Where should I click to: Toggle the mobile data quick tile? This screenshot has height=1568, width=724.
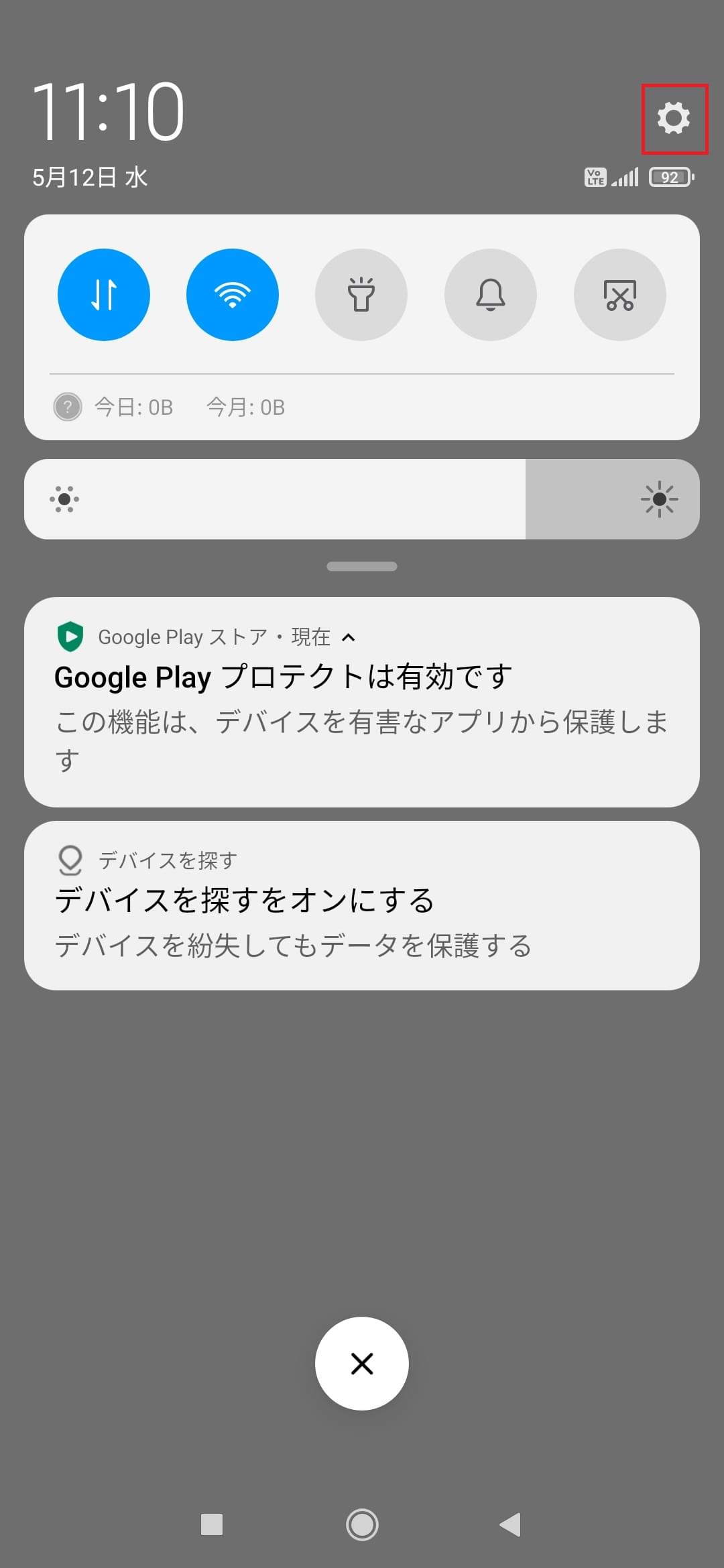[x=104, y=295]
